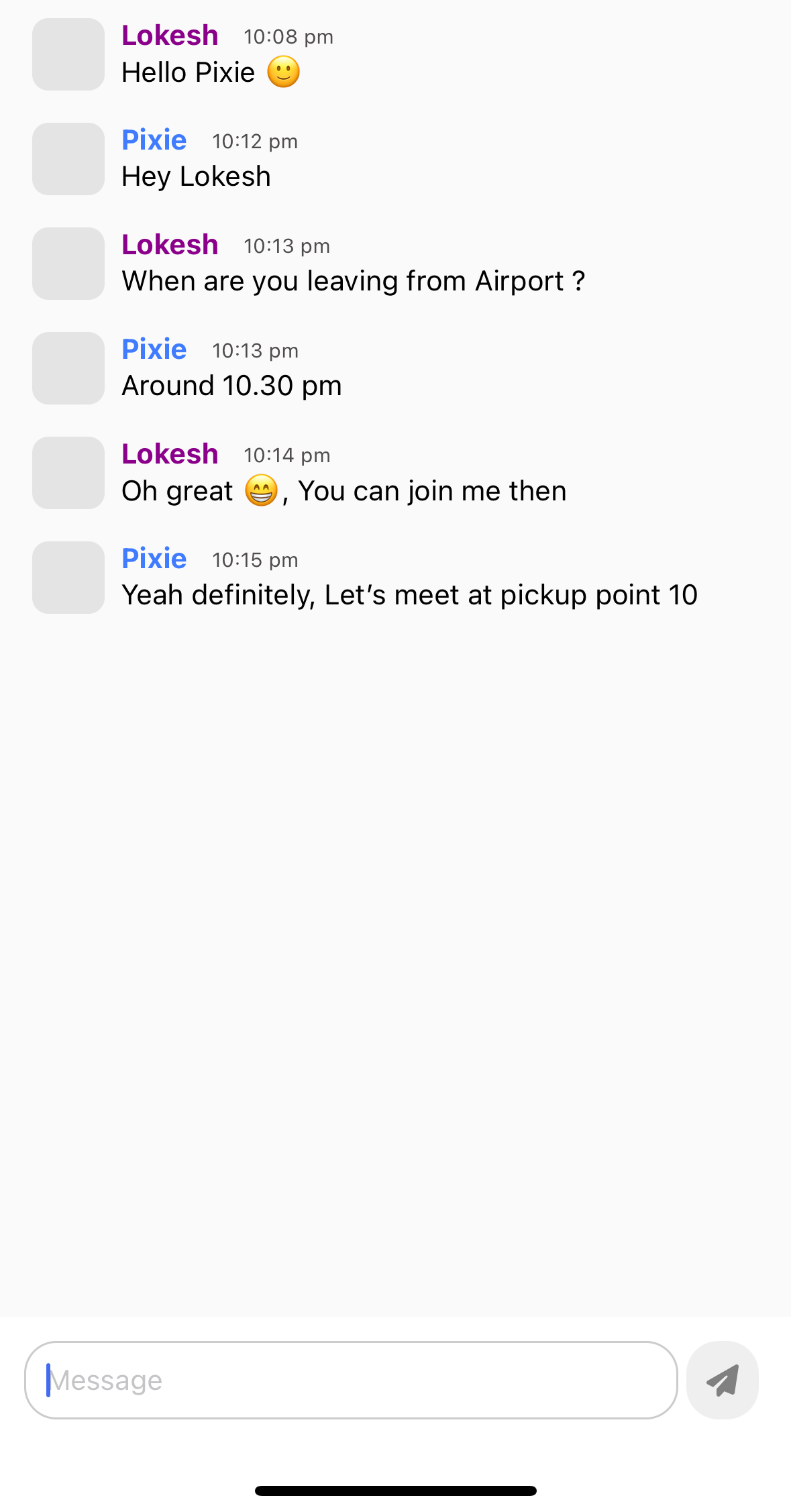This screenshot has width=791, height=1512.
Task: Click Lokesh's avatar next to Hello Pixie
Action: [67, 54]
